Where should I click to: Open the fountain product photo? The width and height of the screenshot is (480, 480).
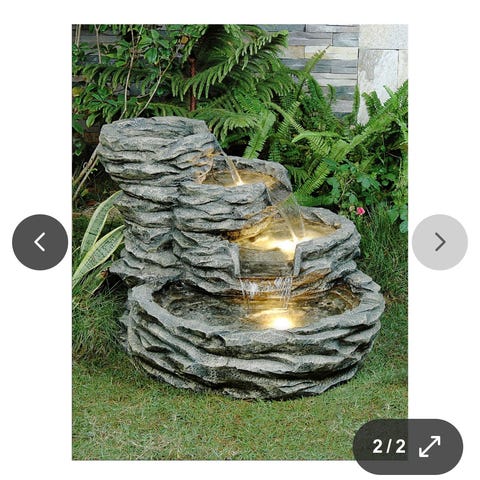tap(240, 242)
